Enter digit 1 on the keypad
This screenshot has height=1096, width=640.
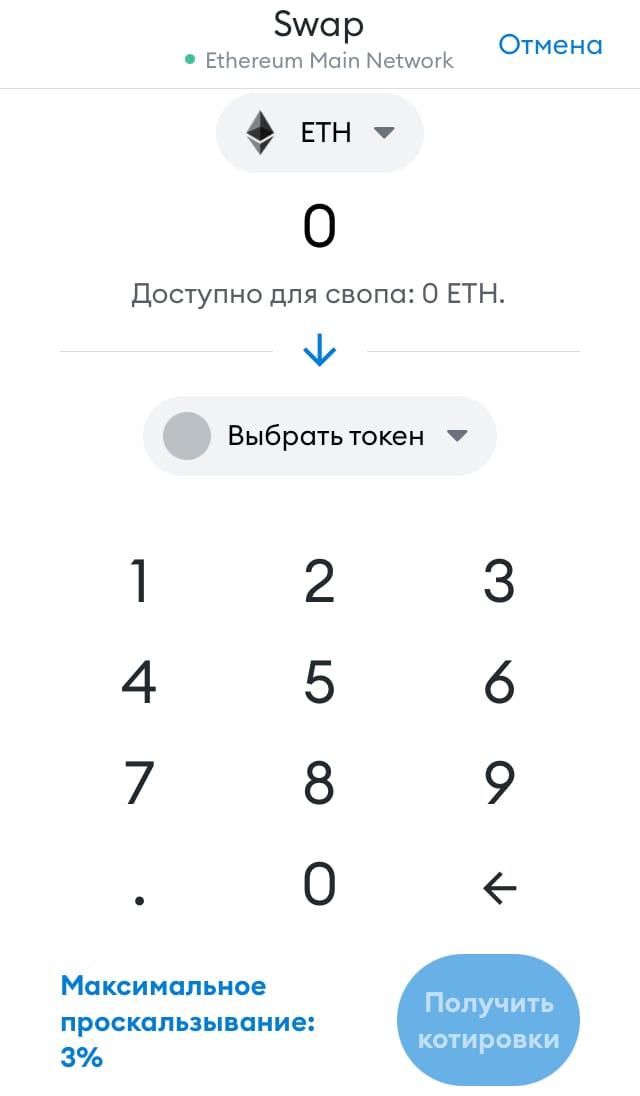point(140,580)
